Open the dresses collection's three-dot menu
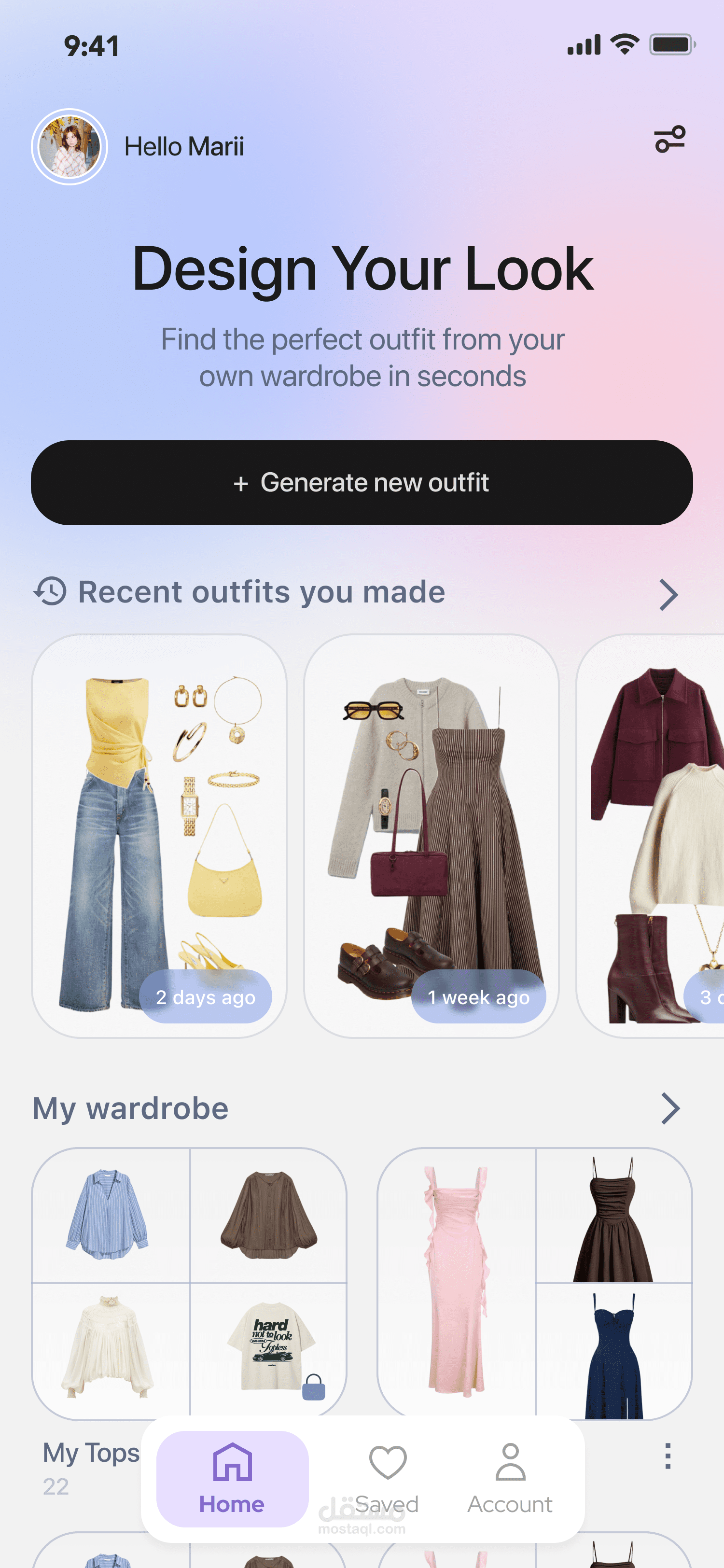This screenshot has height=1568, width=724. [x=668, y=1456]
